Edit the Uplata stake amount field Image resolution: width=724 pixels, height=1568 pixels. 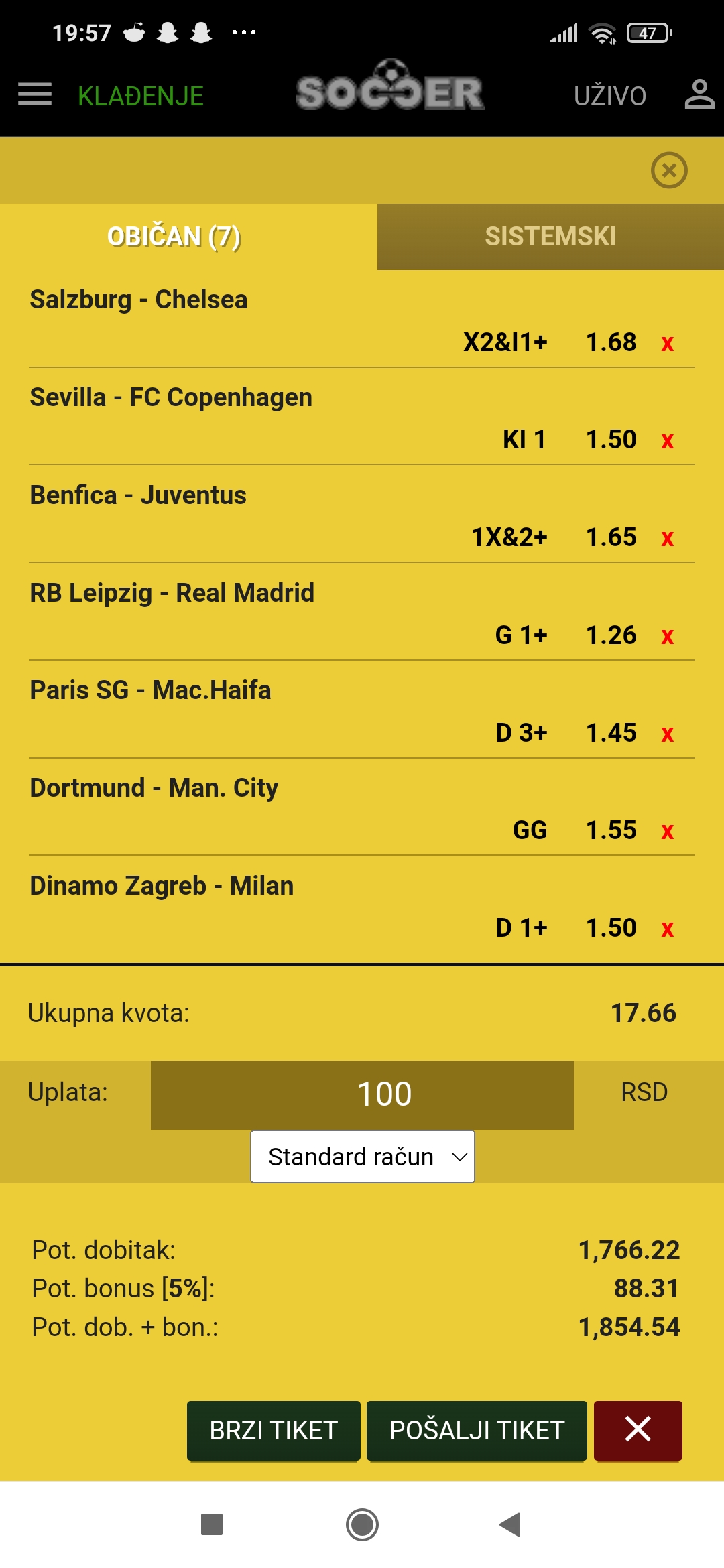[362, 1094]
